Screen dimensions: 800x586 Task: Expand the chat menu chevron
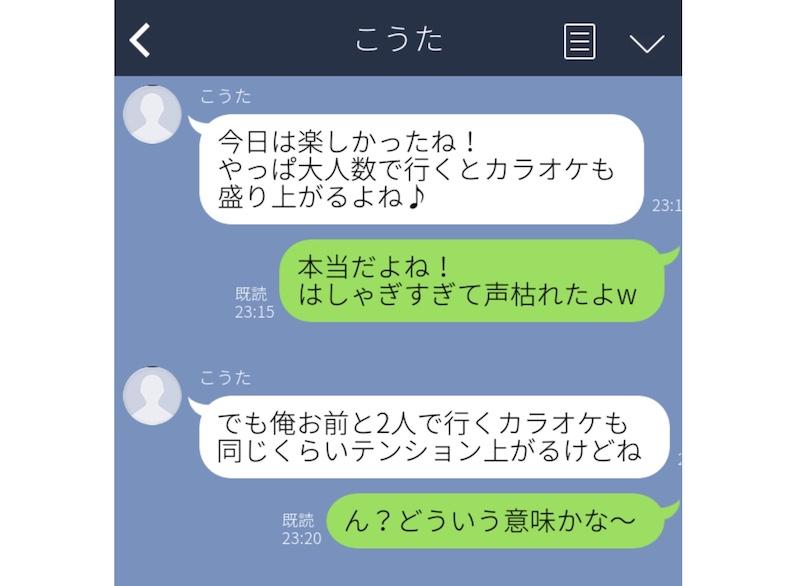click(647, 42)
